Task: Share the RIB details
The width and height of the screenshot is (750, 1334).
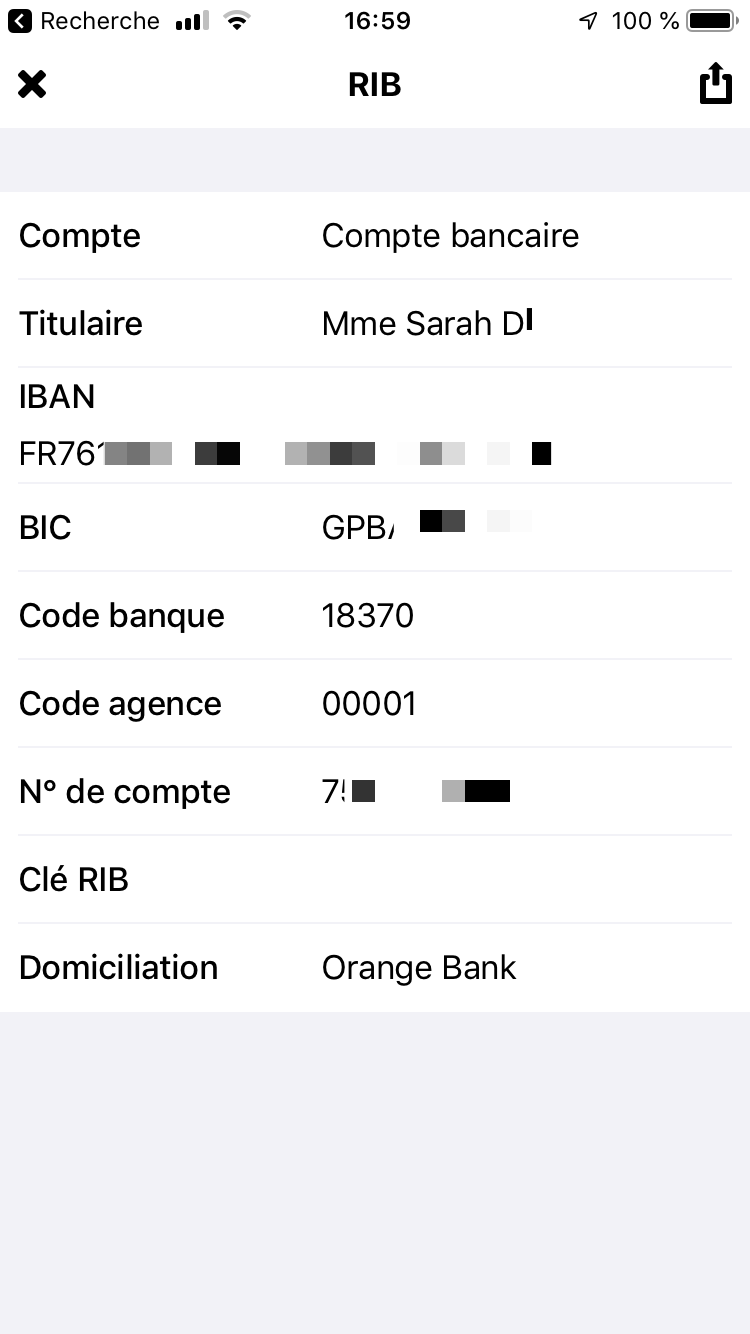Action: (x=715, y=84)
